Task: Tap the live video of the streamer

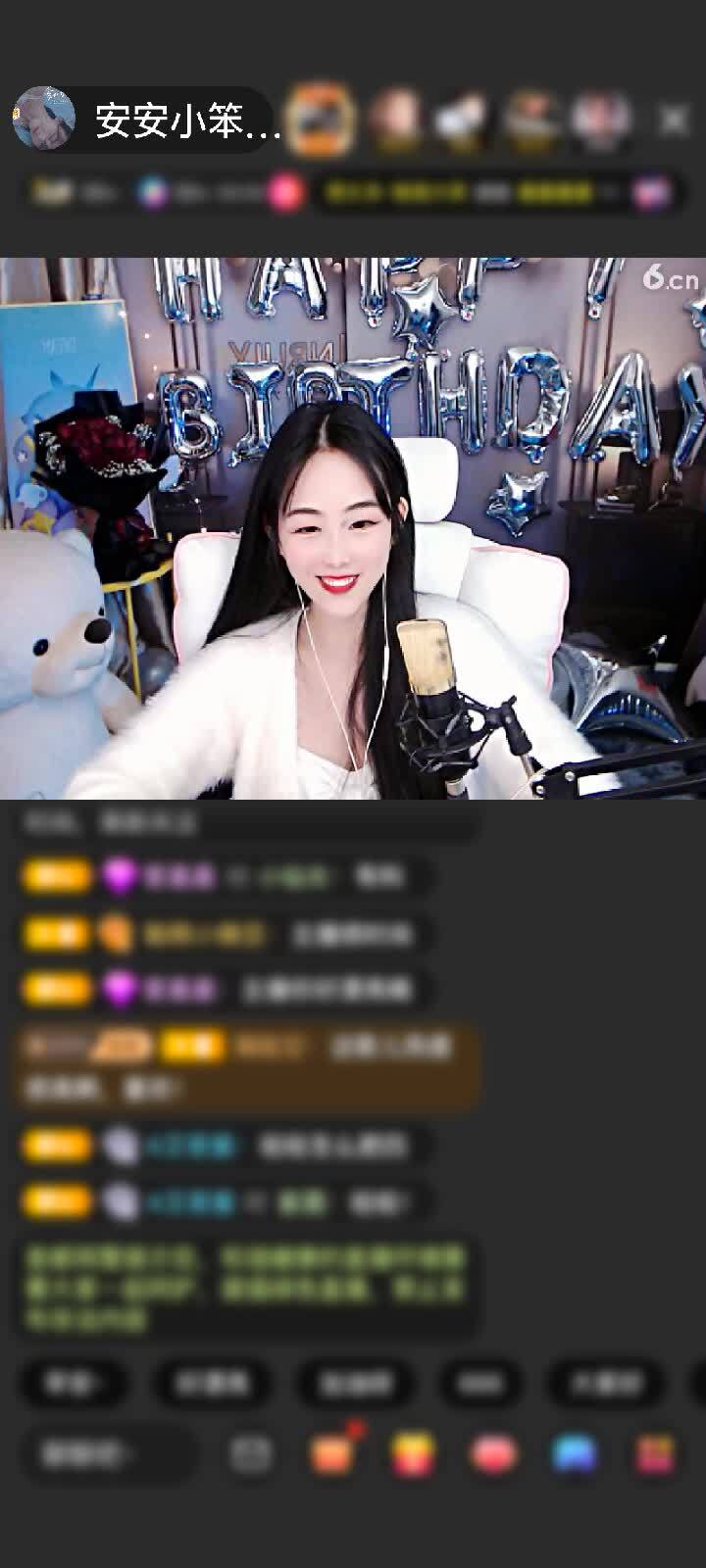Action: 353,529
